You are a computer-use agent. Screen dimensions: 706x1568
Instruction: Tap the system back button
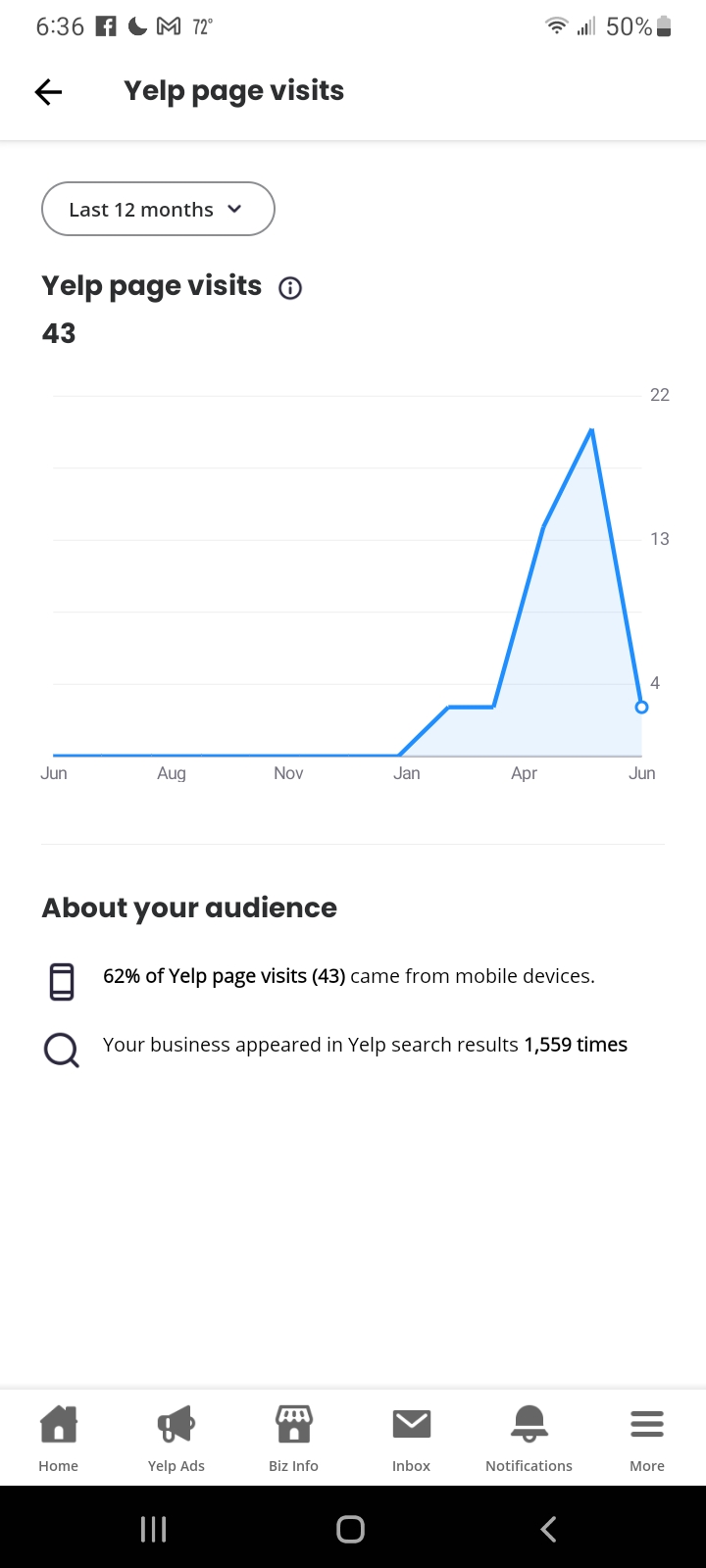coord(548,1529)
